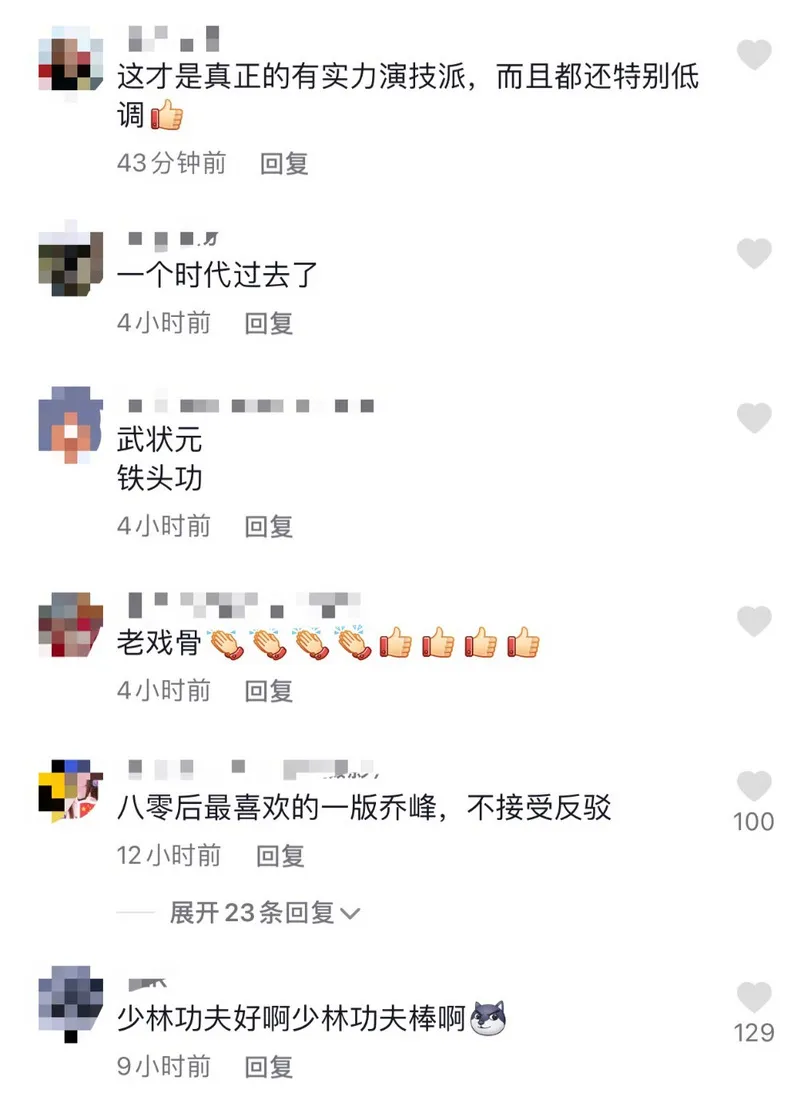Reply to the 少林功夫好啊 comment

(x=269, y=1066)
